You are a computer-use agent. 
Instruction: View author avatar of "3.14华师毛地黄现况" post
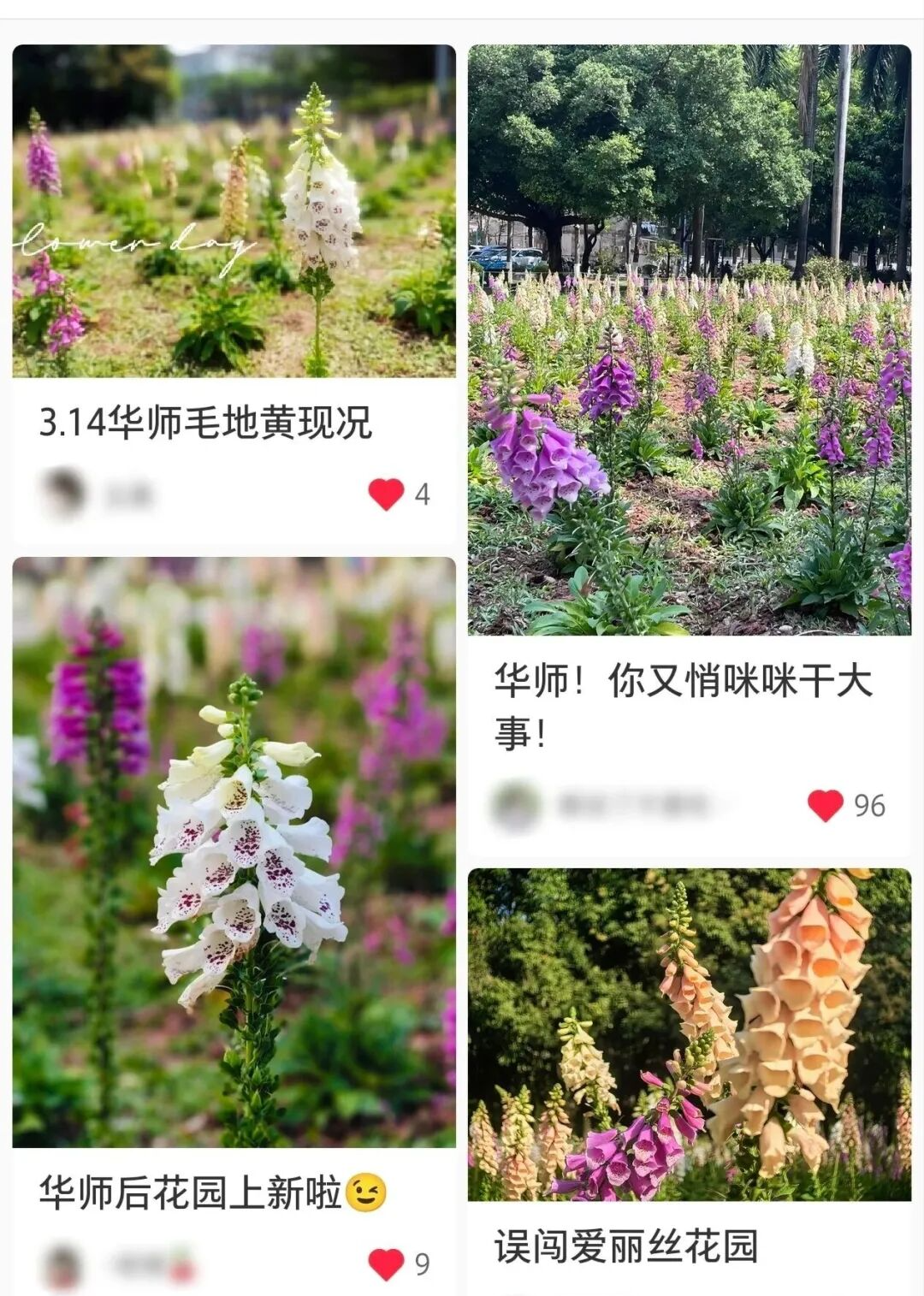63,494
